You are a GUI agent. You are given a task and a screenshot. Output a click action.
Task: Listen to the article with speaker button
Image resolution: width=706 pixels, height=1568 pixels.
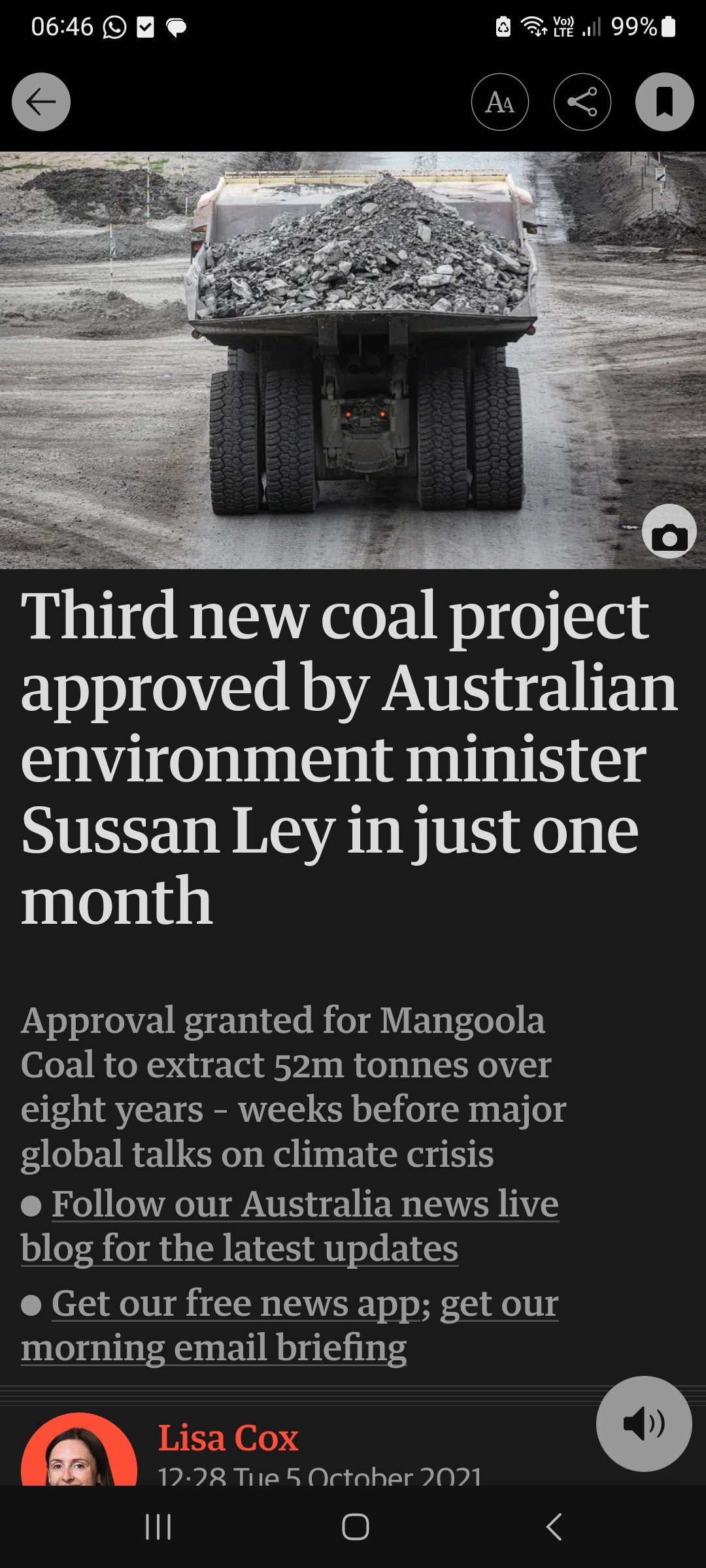pos(644,1424)
